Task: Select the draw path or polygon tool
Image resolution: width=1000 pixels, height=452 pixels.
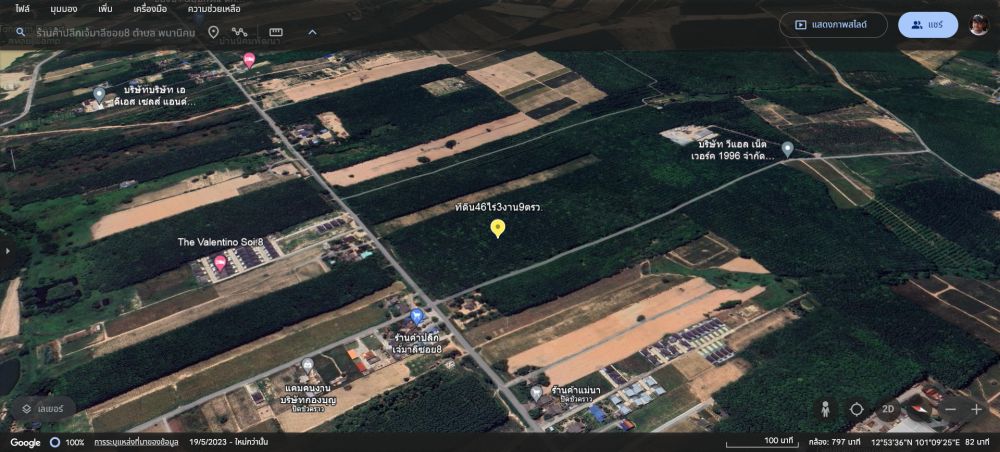Action: point(240,32)
